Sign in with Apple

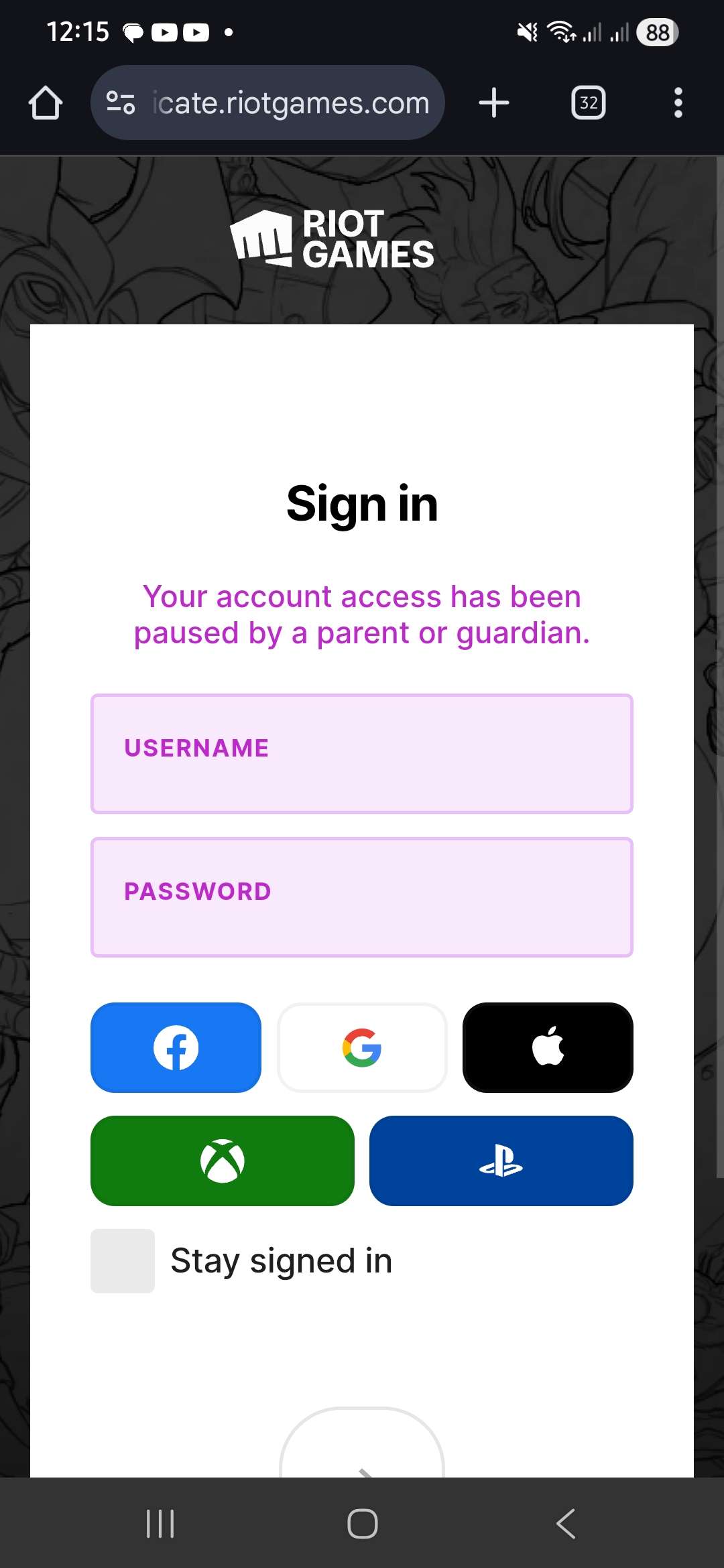point(548,1047)
